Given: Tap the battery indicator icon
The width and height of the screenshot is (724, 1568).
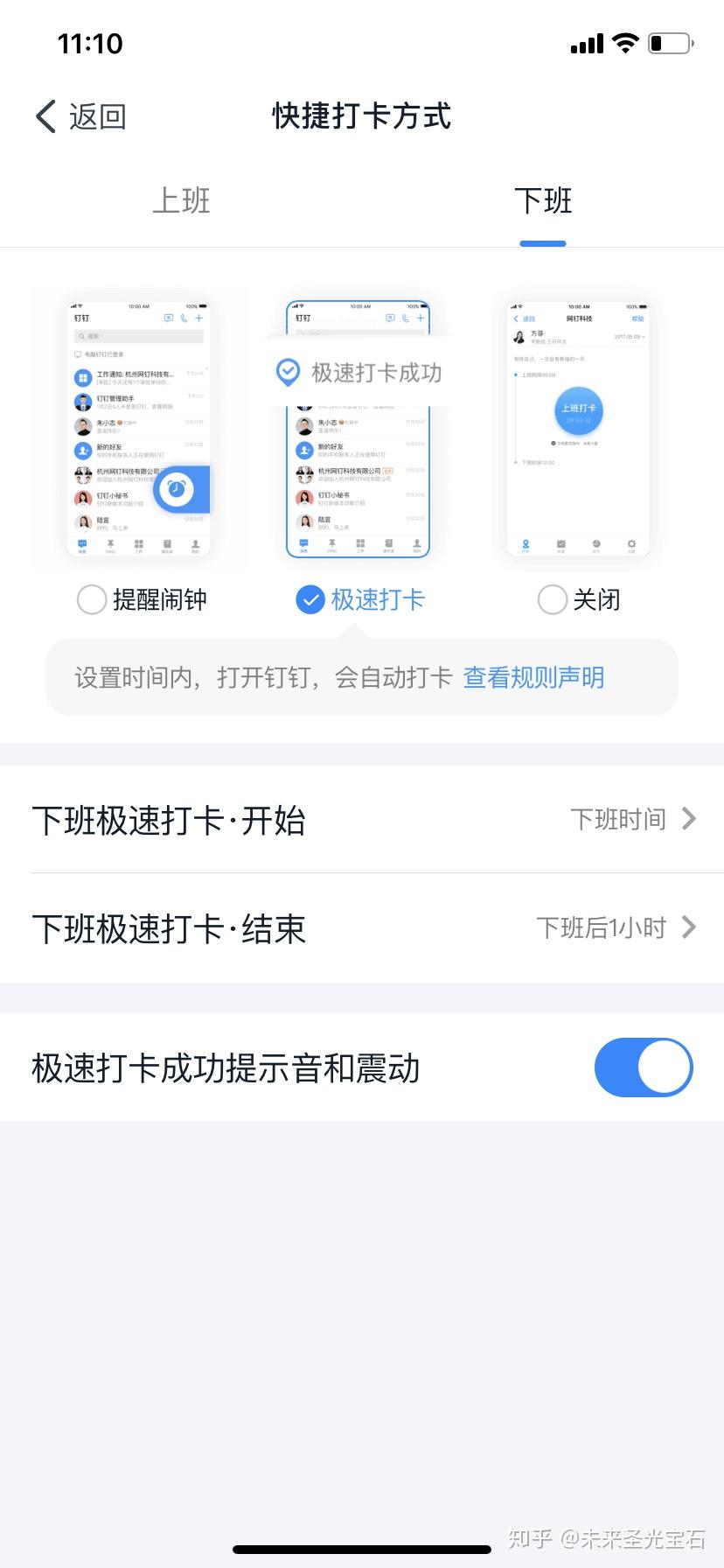Looking at the screenshot, I should coord(669,43).
